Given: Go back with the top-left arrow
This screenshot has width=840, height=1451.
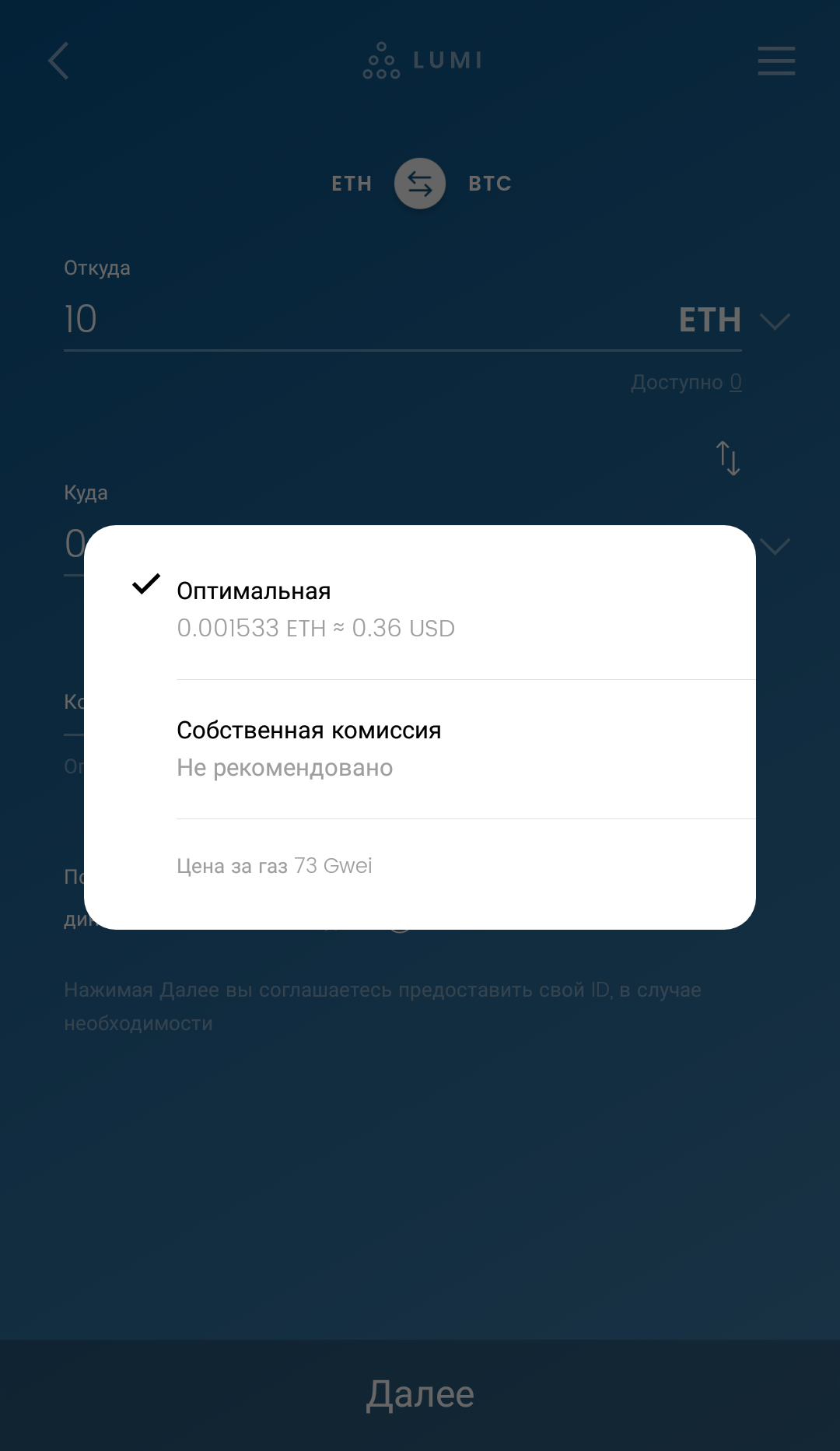Looking at the screenshot, I should coord(59,61).
